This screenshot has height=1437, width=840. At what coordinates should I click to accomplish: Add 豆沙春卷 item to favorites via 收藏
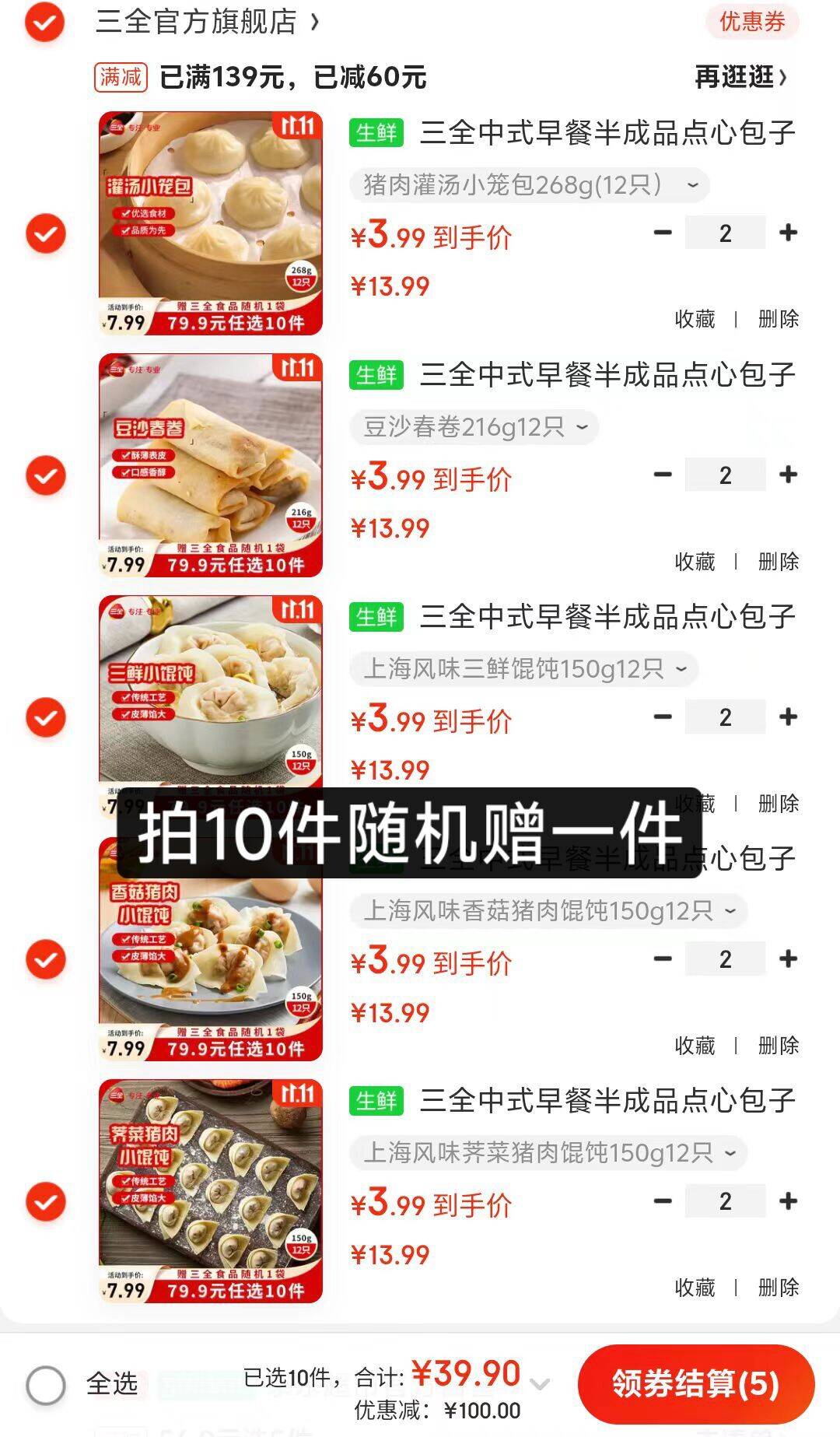tap(695, 561)
